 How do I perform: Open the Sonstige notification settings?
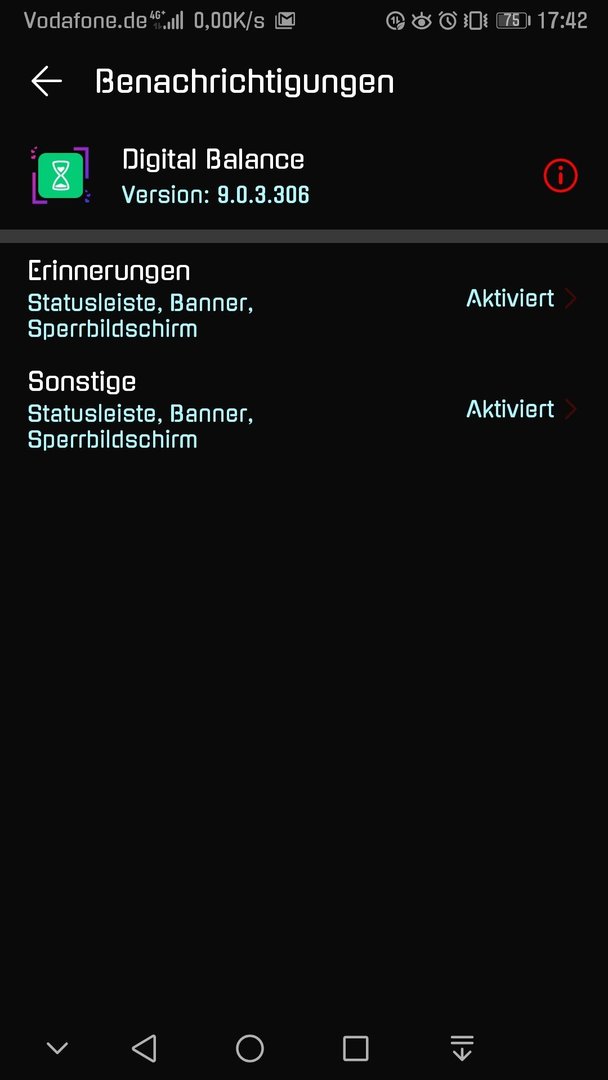click(x=304, y=410)
